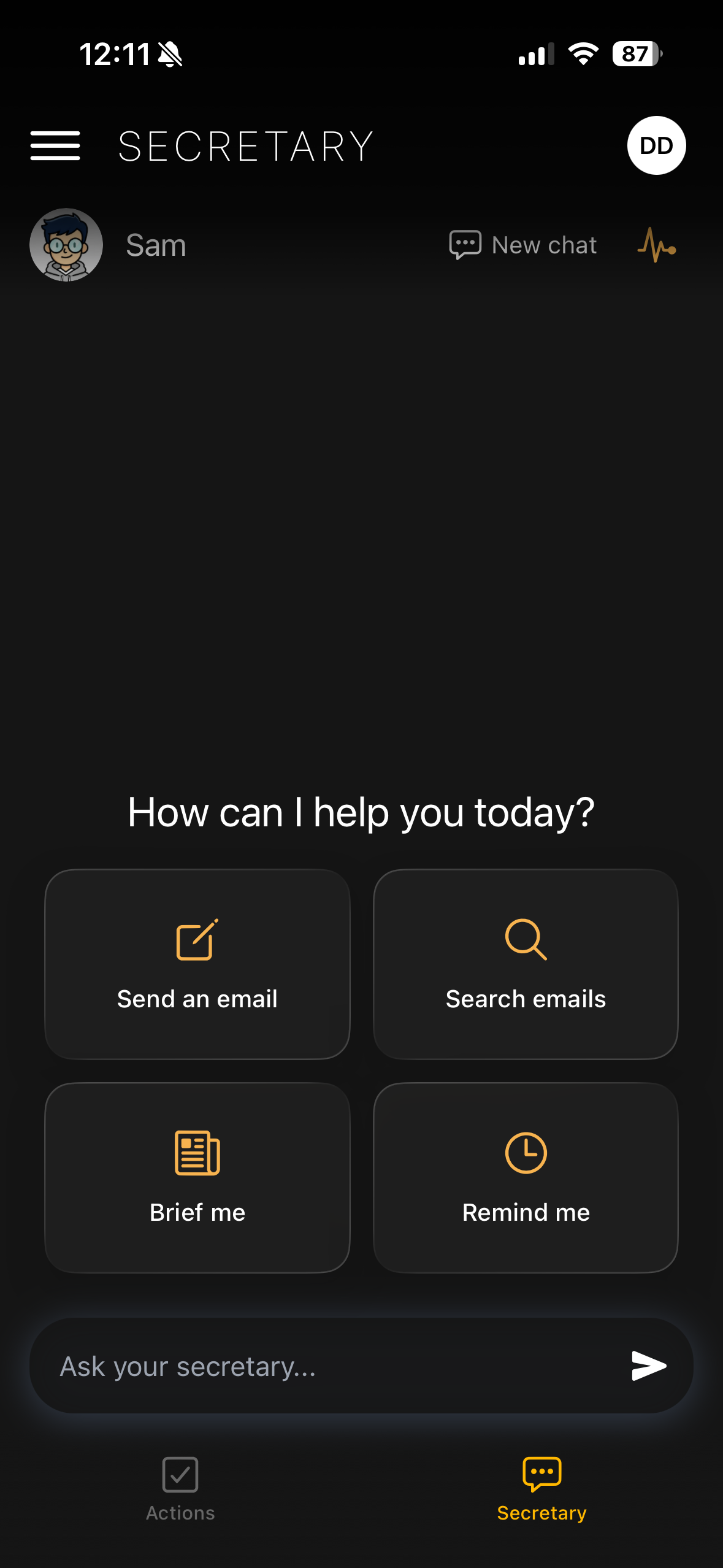Open the activity pulse icon
This screenshot has height=1568, width=723.
pyautogui.click(x=656, y=245)
